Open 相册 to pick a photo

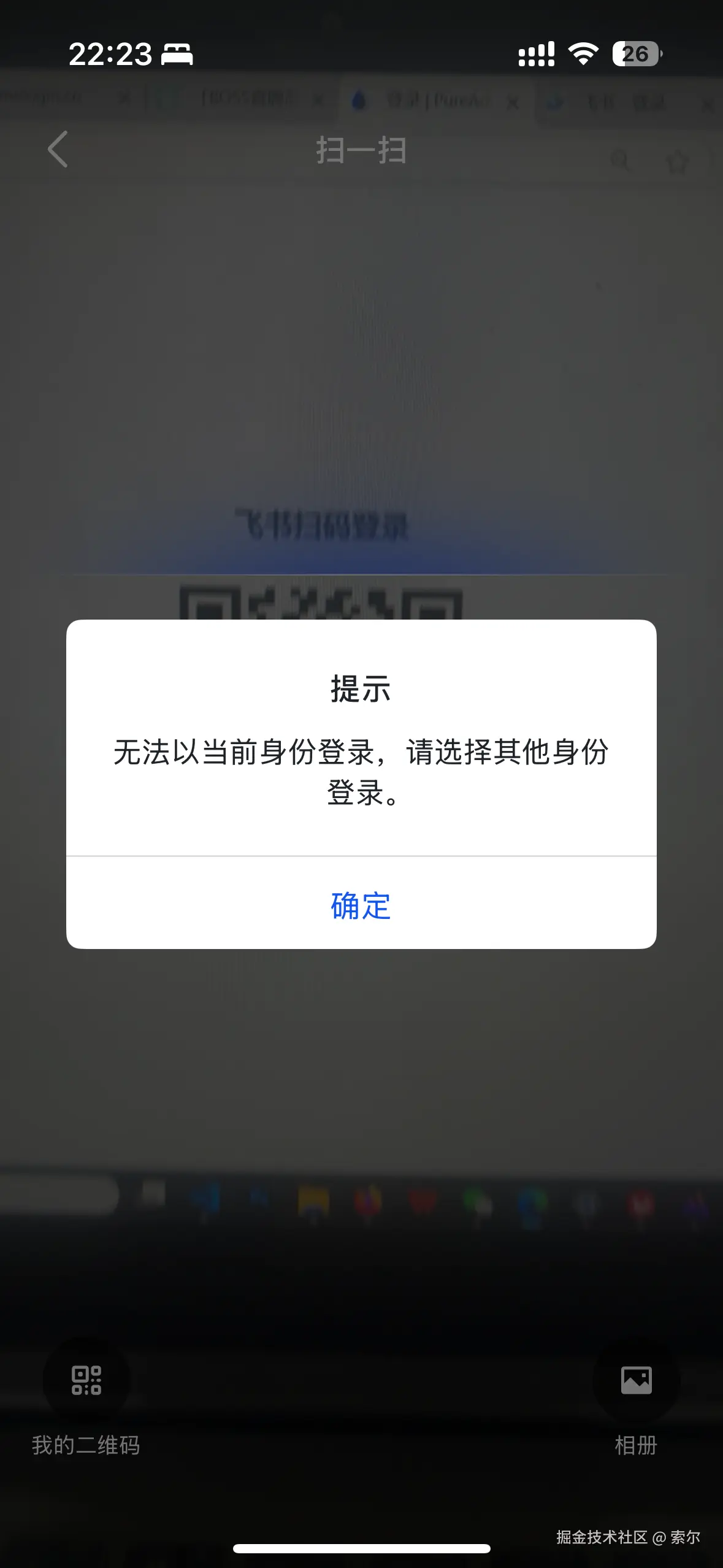[636, 1381]
